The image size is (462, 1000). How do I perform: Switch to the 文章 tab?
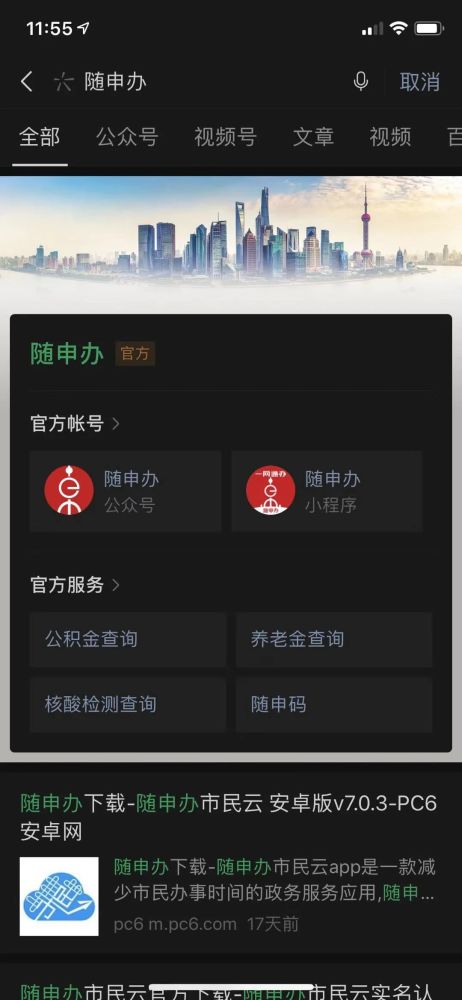point(313,136)
